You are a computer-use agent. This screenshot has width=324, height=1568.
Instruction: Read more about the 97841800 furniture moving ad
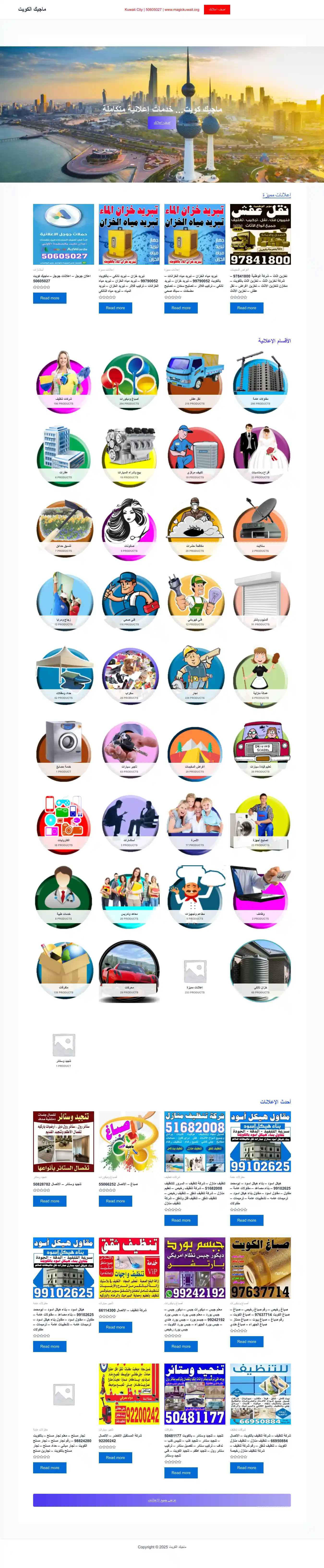[x=246, y=308]
